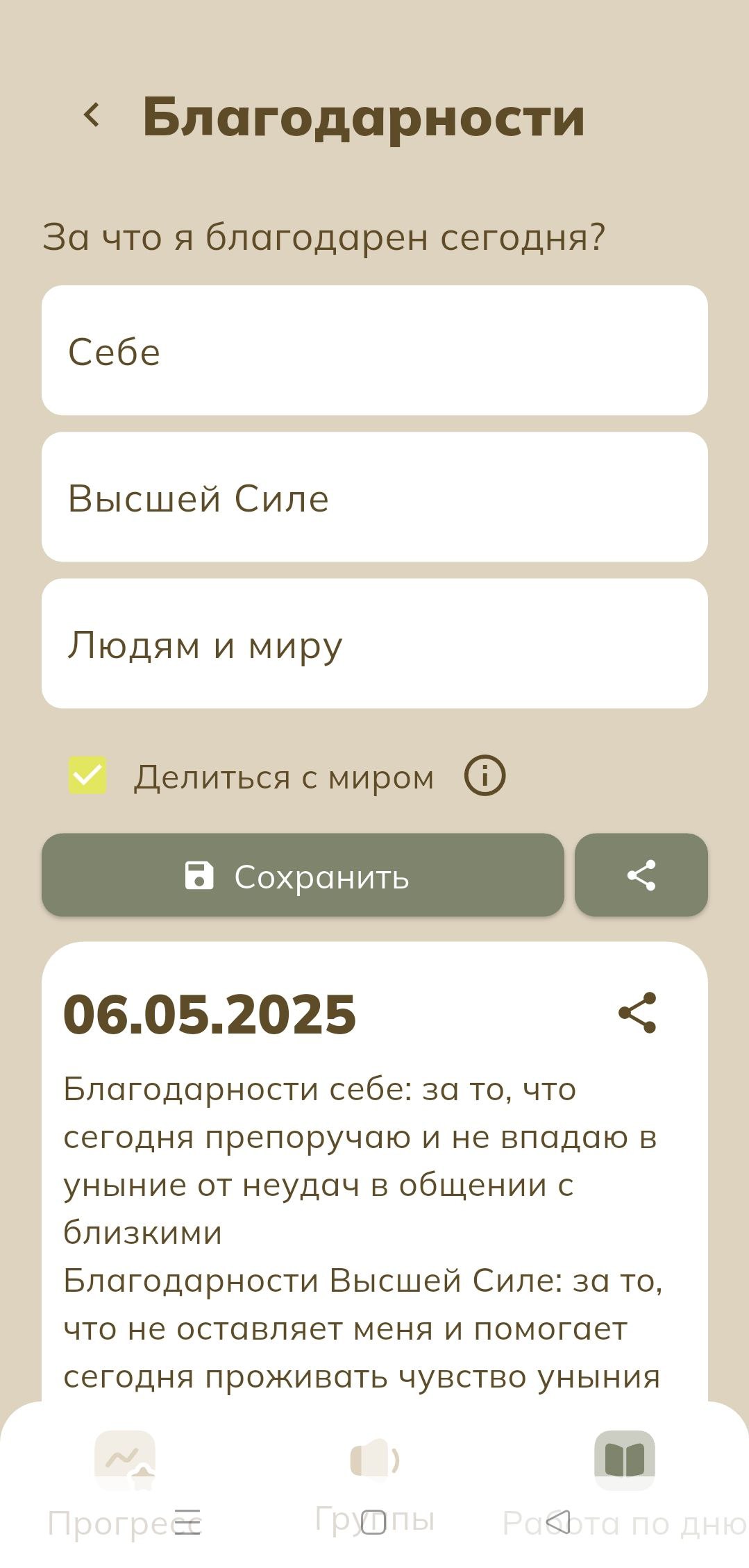749x1568 pixels.
Task: Share the 06.05.2025 gratitude entry
Action: (x=637, y=1013)
